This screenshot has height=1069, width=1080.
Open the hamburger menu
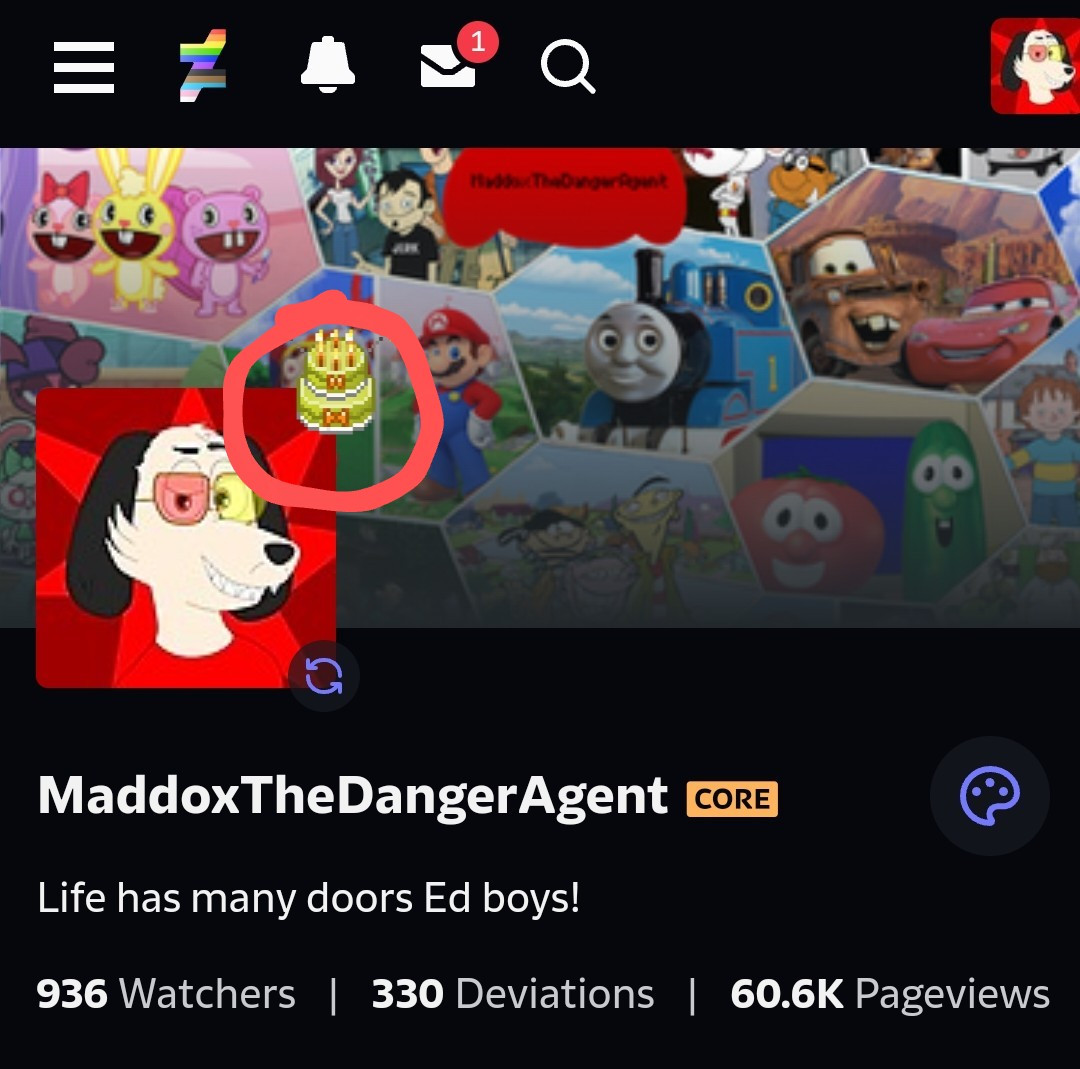84,66
